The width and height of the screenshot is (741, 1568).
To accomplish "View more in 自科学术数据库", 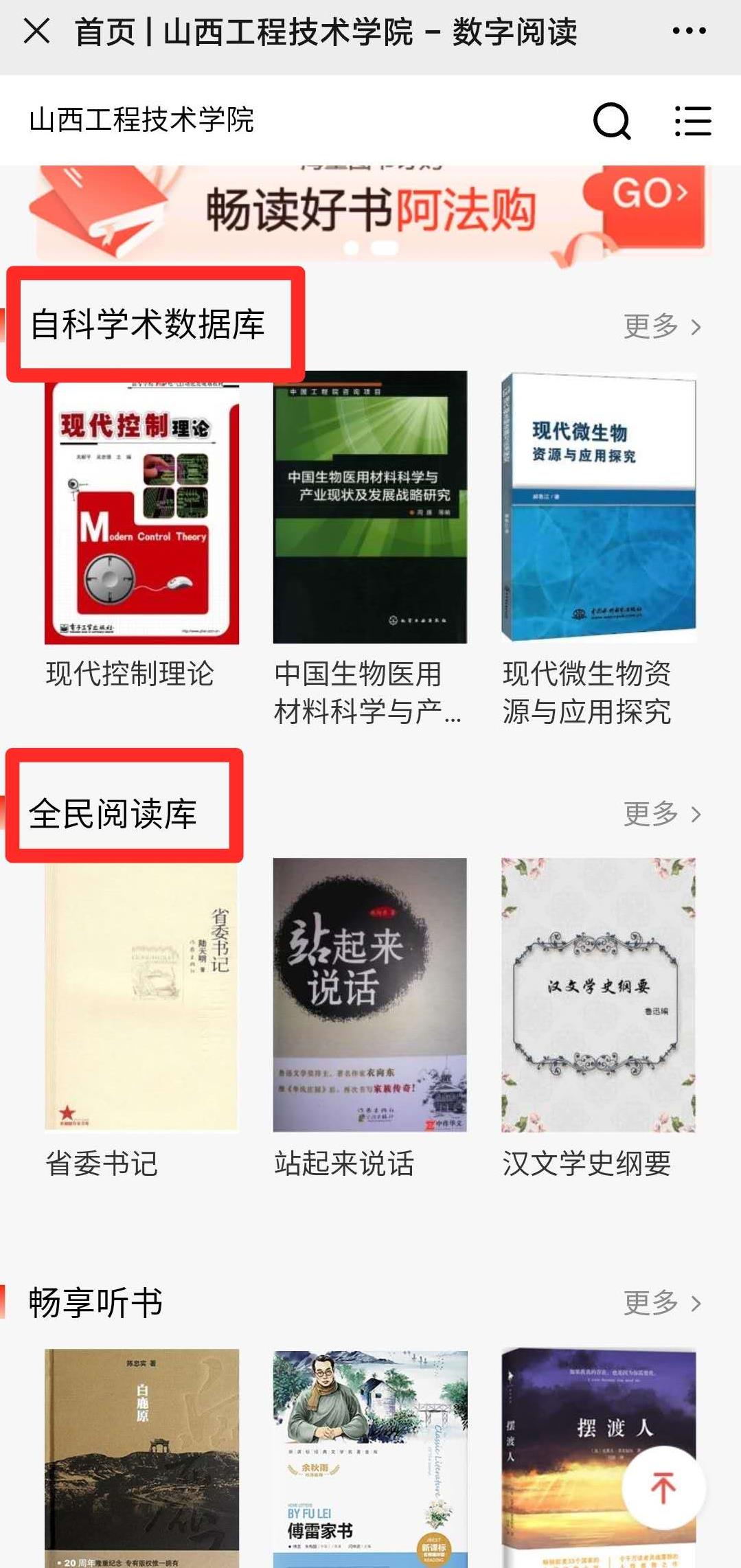I will pos(662,326).
